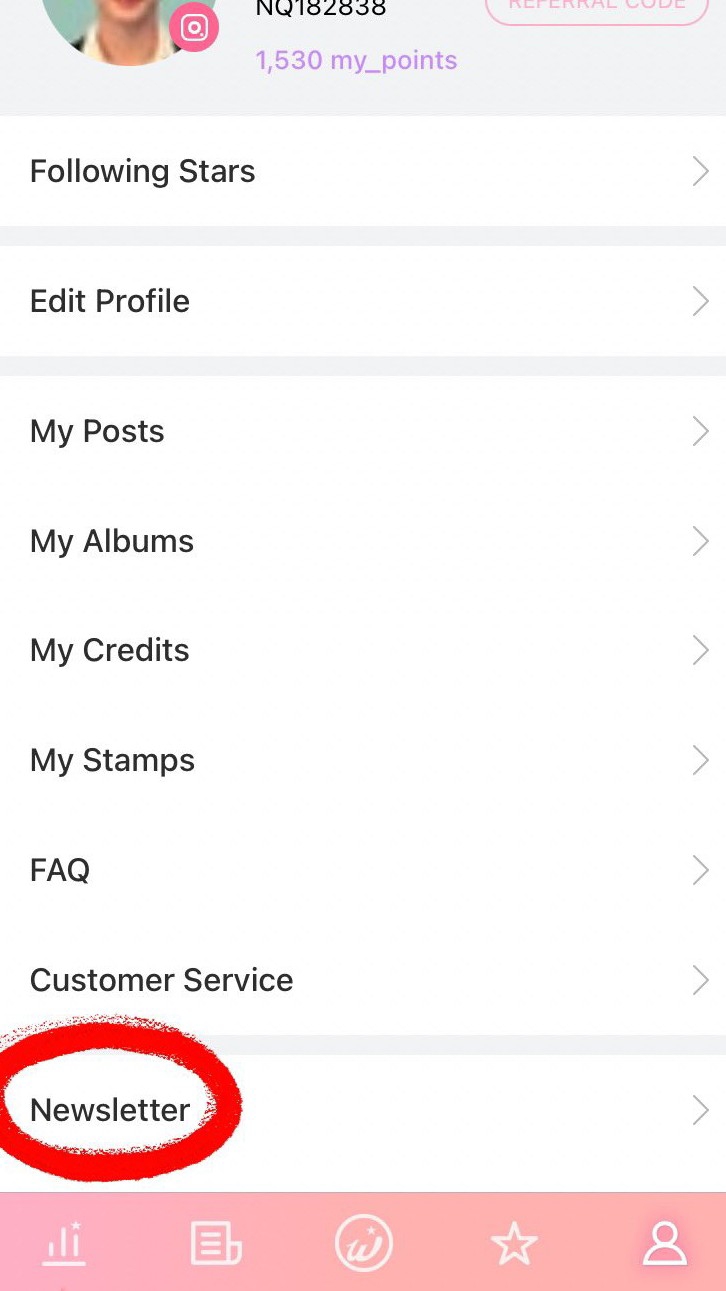Select the profile person tab
This screenshot has width=726, height=1291.
(x=664, y=1245)
